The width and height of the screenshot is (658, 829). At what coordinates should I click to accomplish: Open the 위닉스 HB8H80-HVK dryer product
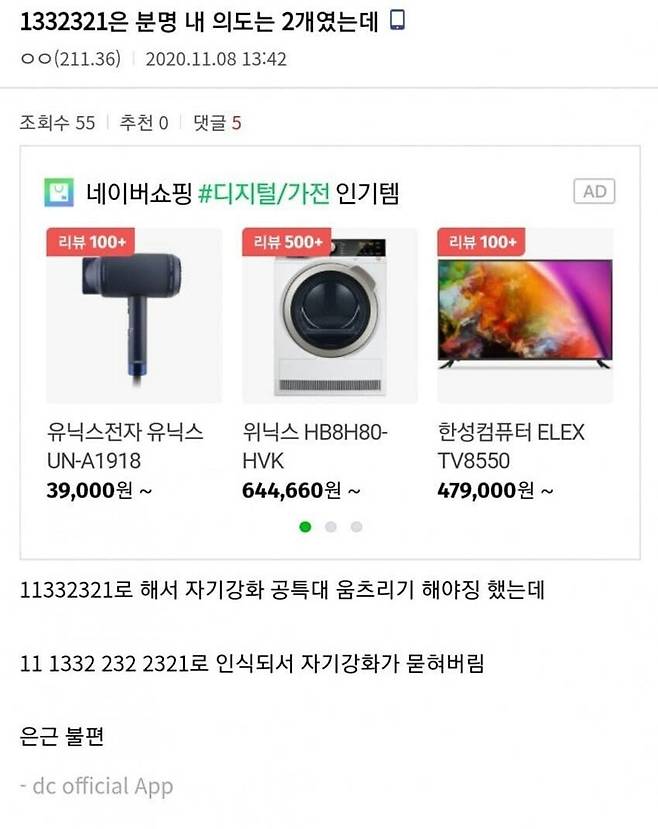click(x=329, y=316)
